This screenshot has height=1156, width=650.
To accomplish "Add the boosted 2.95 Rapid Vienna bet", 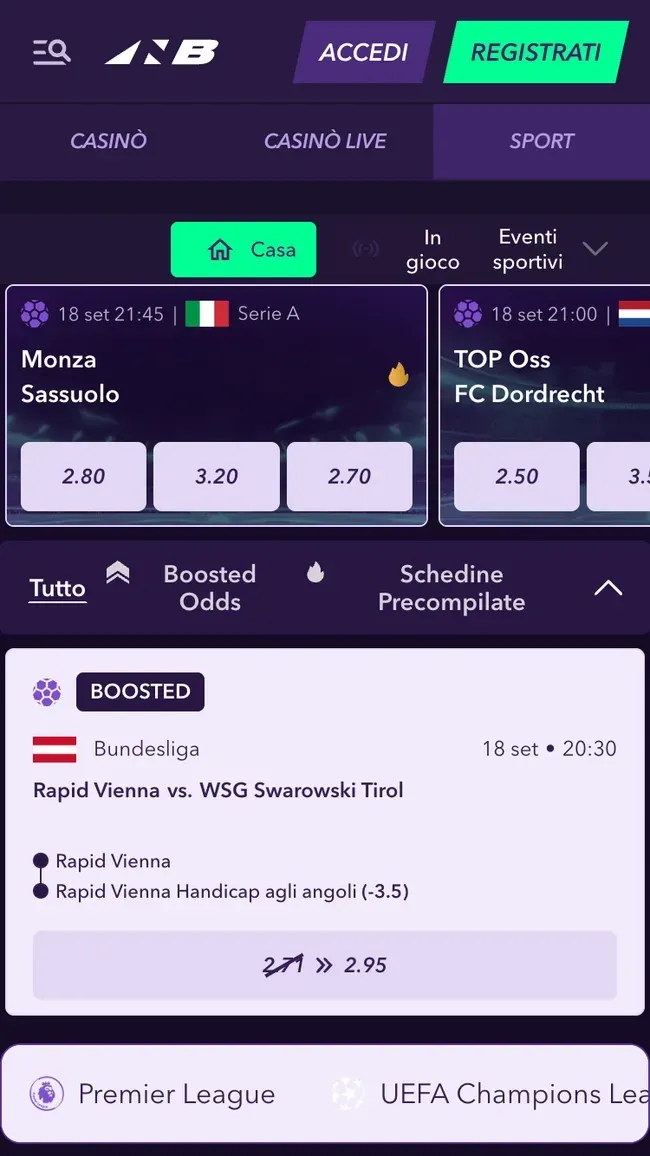I will tap(325, 965).
